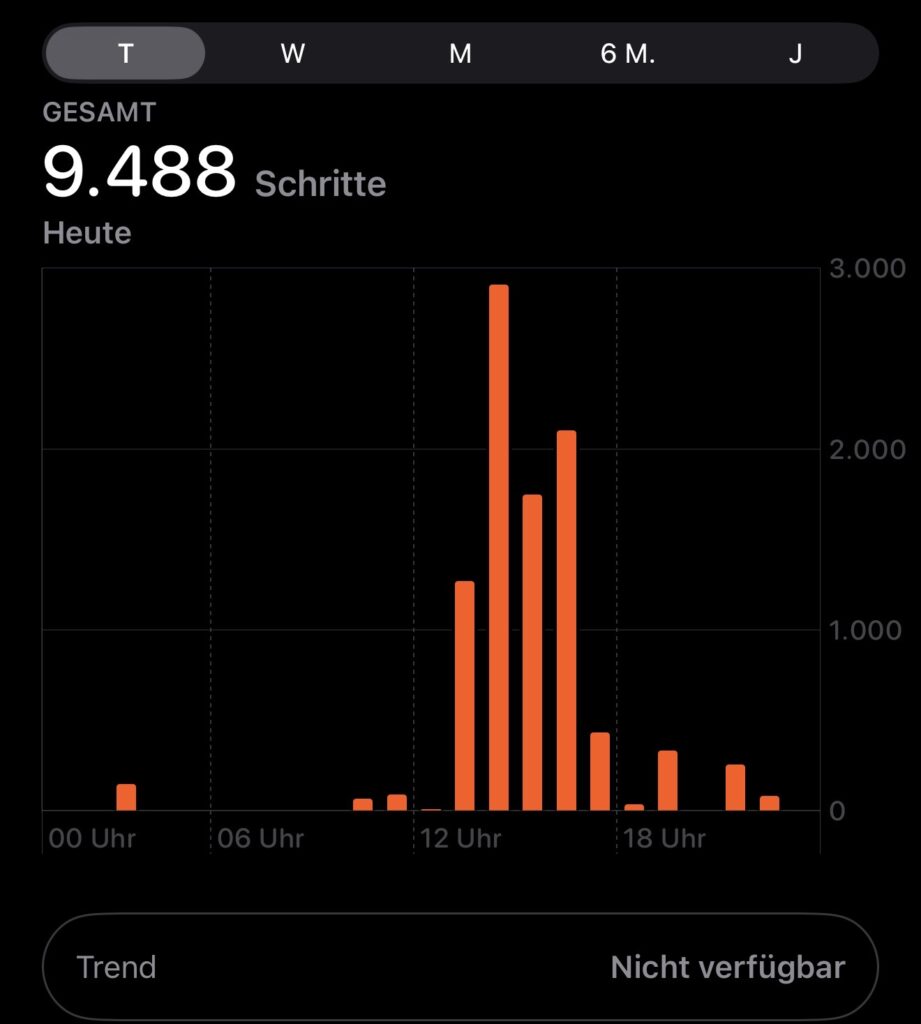
Task: Switch to the J year view
Action: [x=795, y=54]
